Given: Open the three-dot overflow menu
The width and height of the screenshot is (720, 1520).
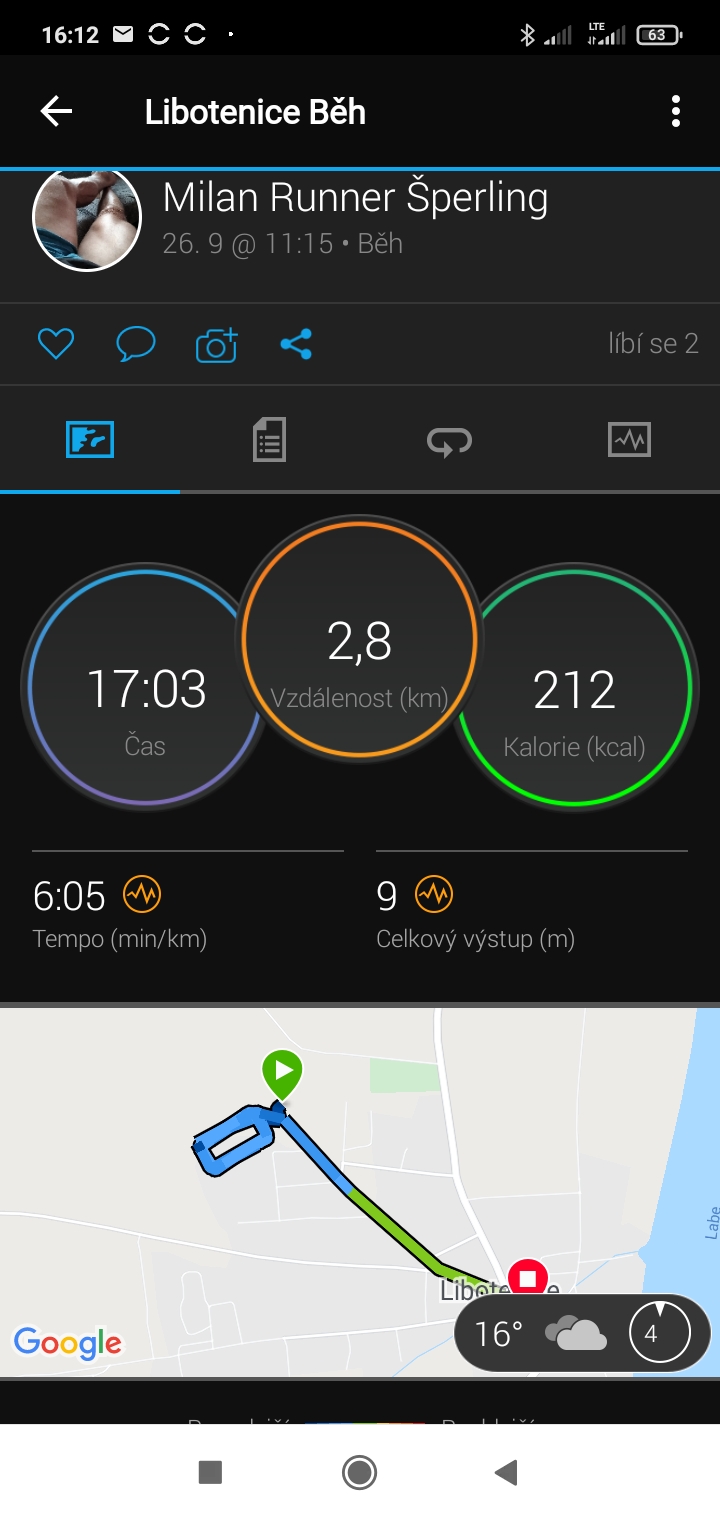Looking at the screenshot, I should pyautogui.click(x=676, y=111).
